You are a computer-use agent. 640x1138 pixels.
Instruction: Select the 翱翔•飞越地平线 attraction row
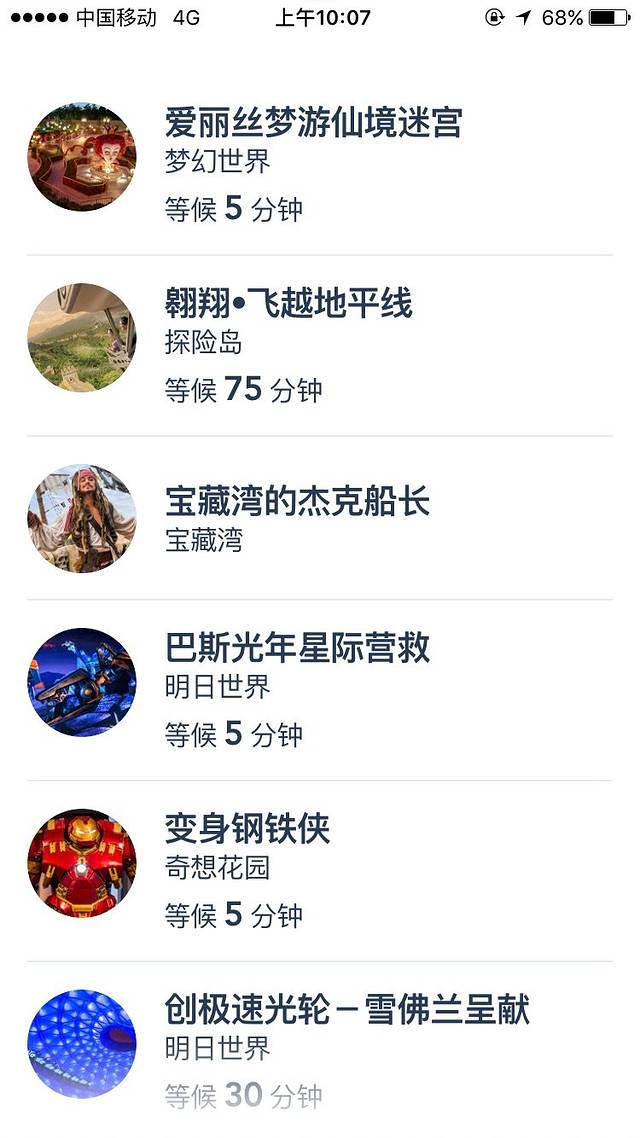pos(289,304)
